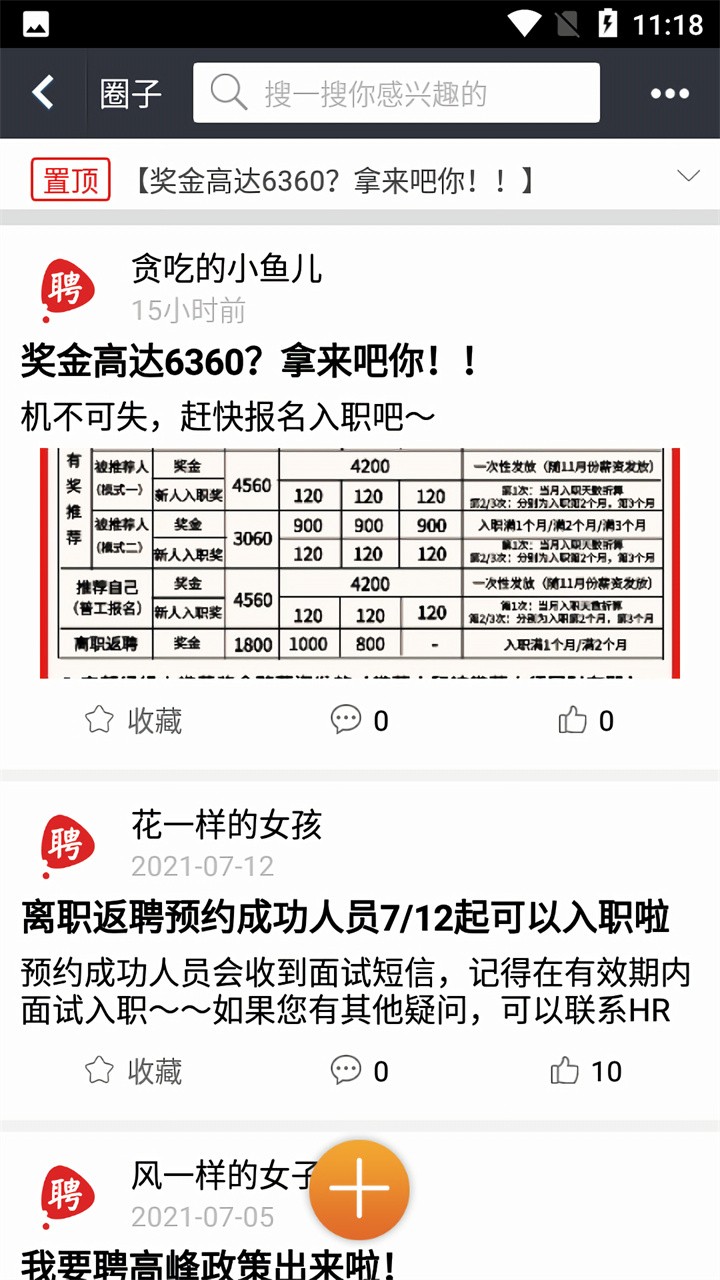720x1280 pixels.
Task: Tap the search box in the header
Action: pos(396,93)
